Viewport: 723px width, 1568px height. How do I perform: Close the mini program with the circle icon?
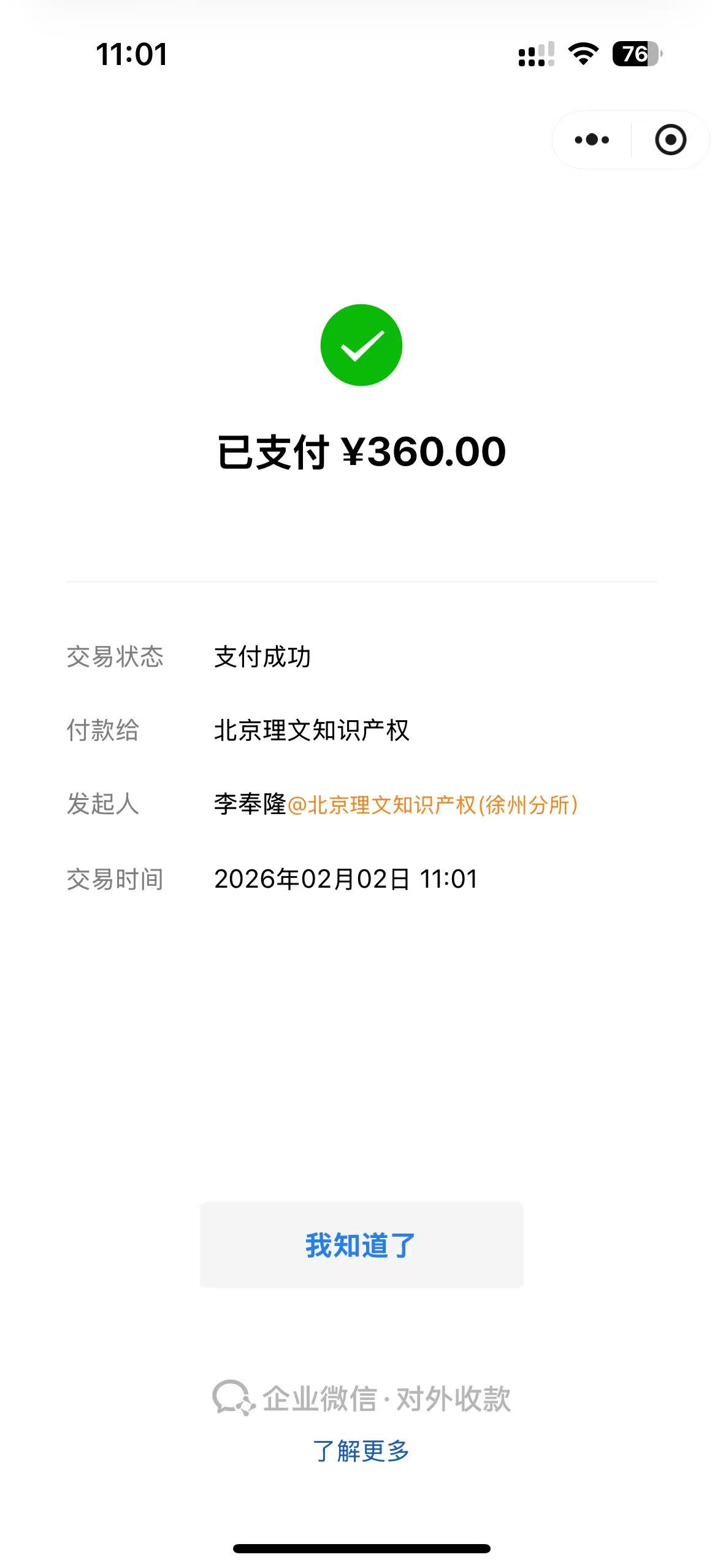670,140
